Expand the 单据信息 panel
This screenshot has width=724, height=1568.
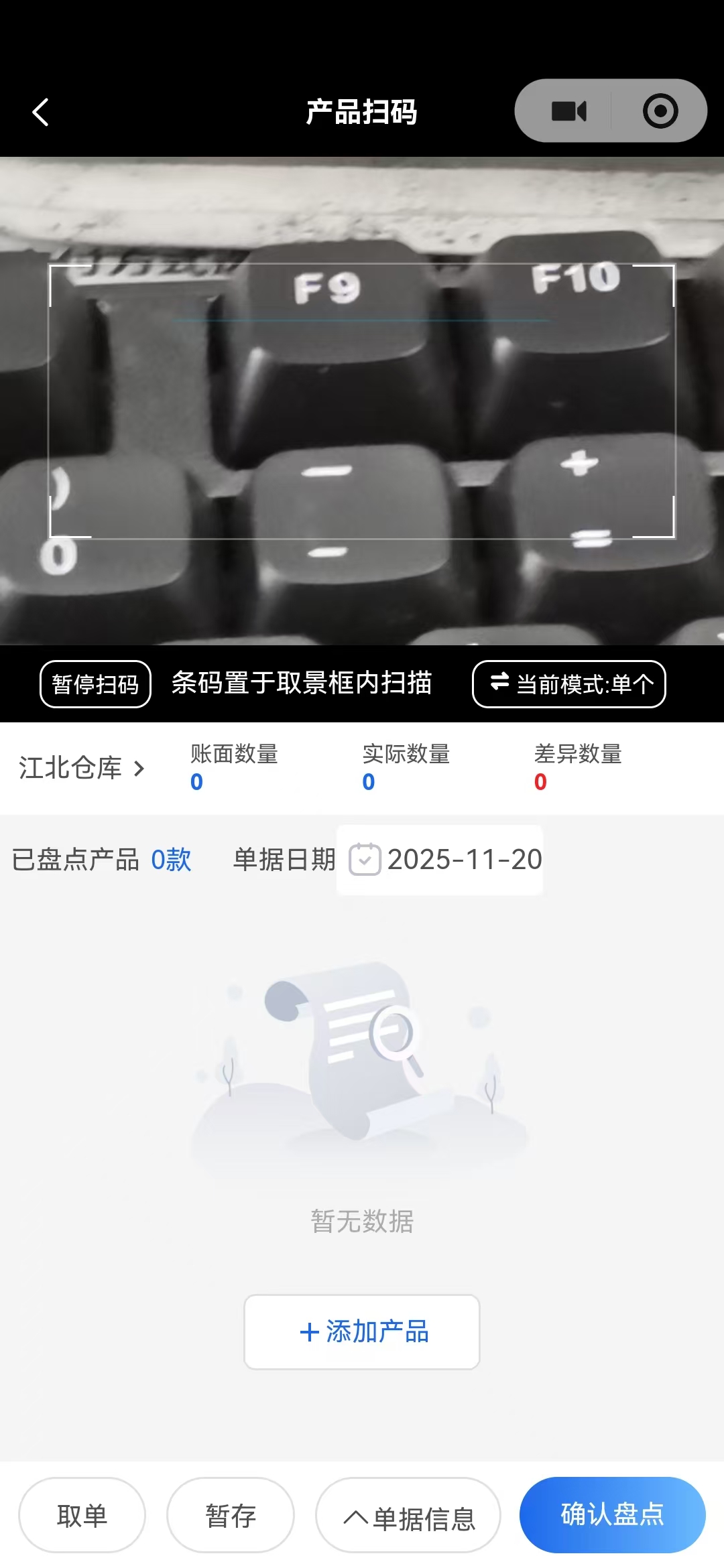[x=408, y=1516]
